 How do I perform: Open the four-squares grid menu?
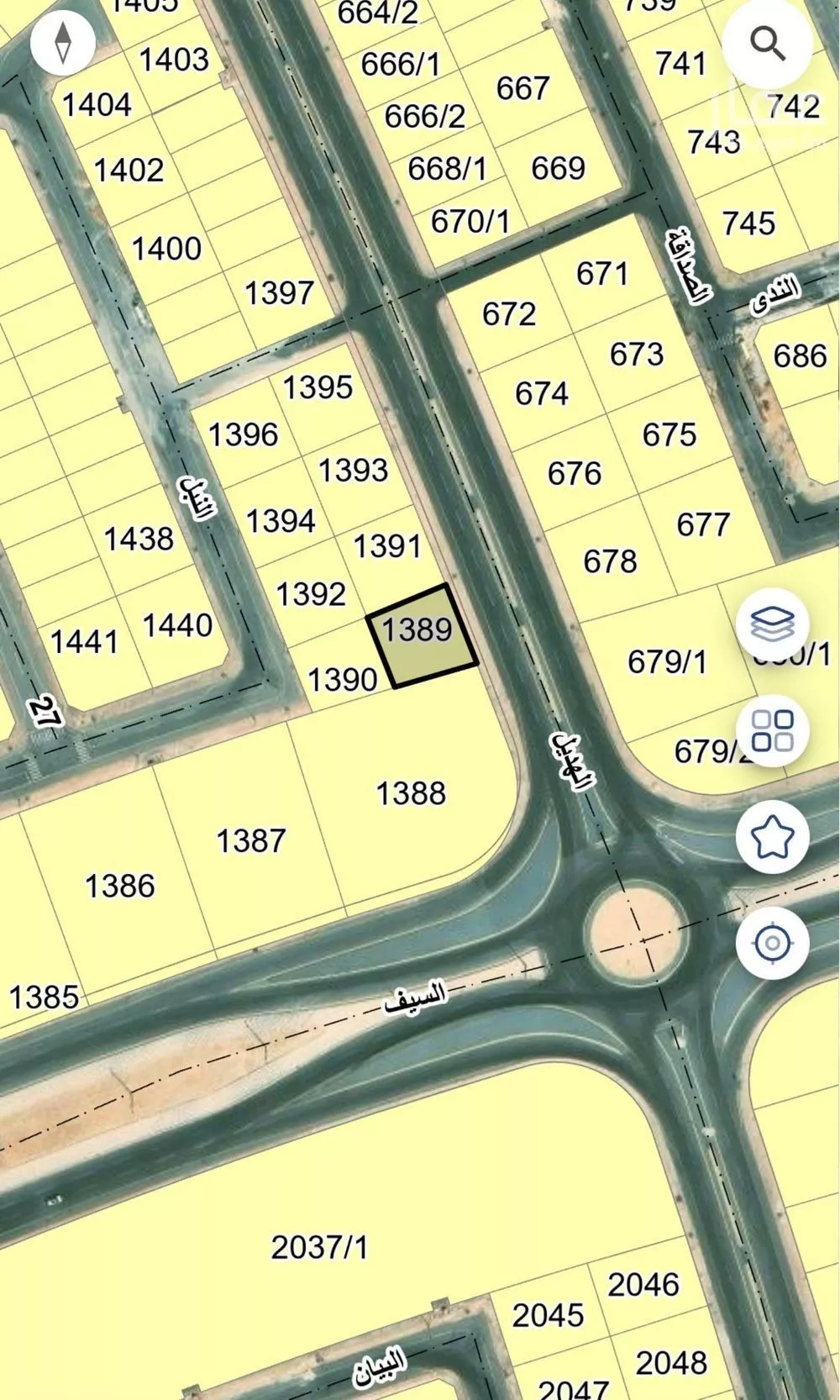click(772, 729)
